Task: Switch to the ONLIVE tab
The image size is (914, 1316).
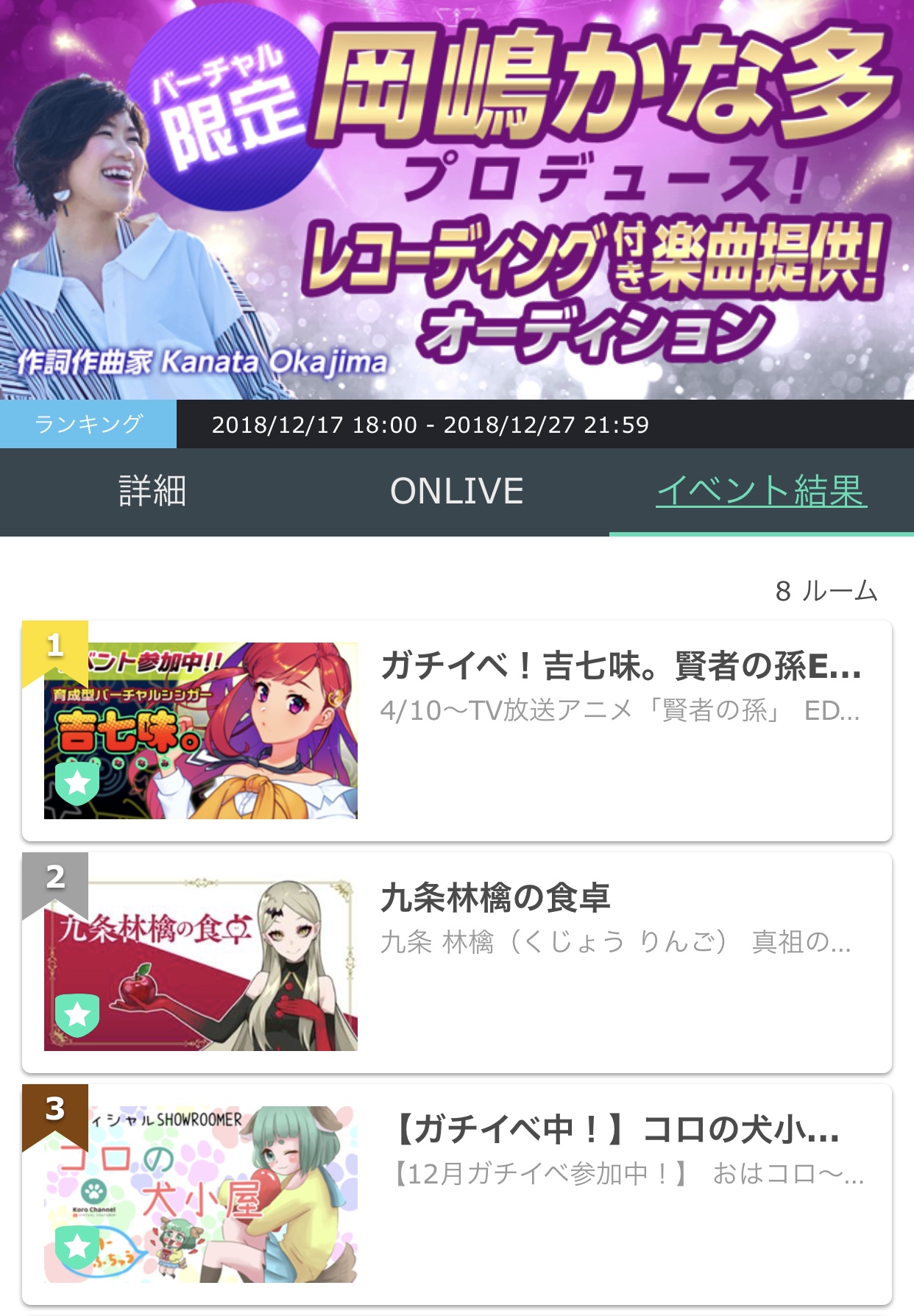Action: point(456,492)
